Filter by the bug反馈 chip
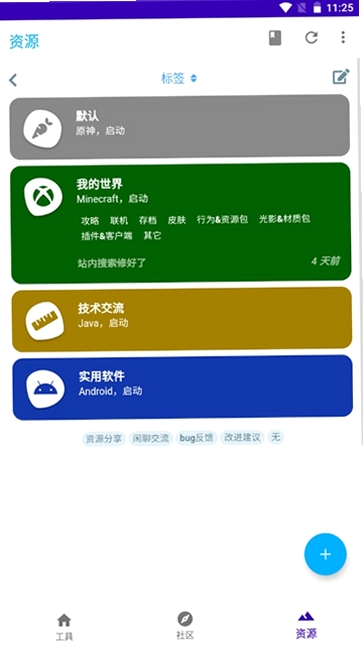This screenshot has width=363, height=646. (196, 438)
